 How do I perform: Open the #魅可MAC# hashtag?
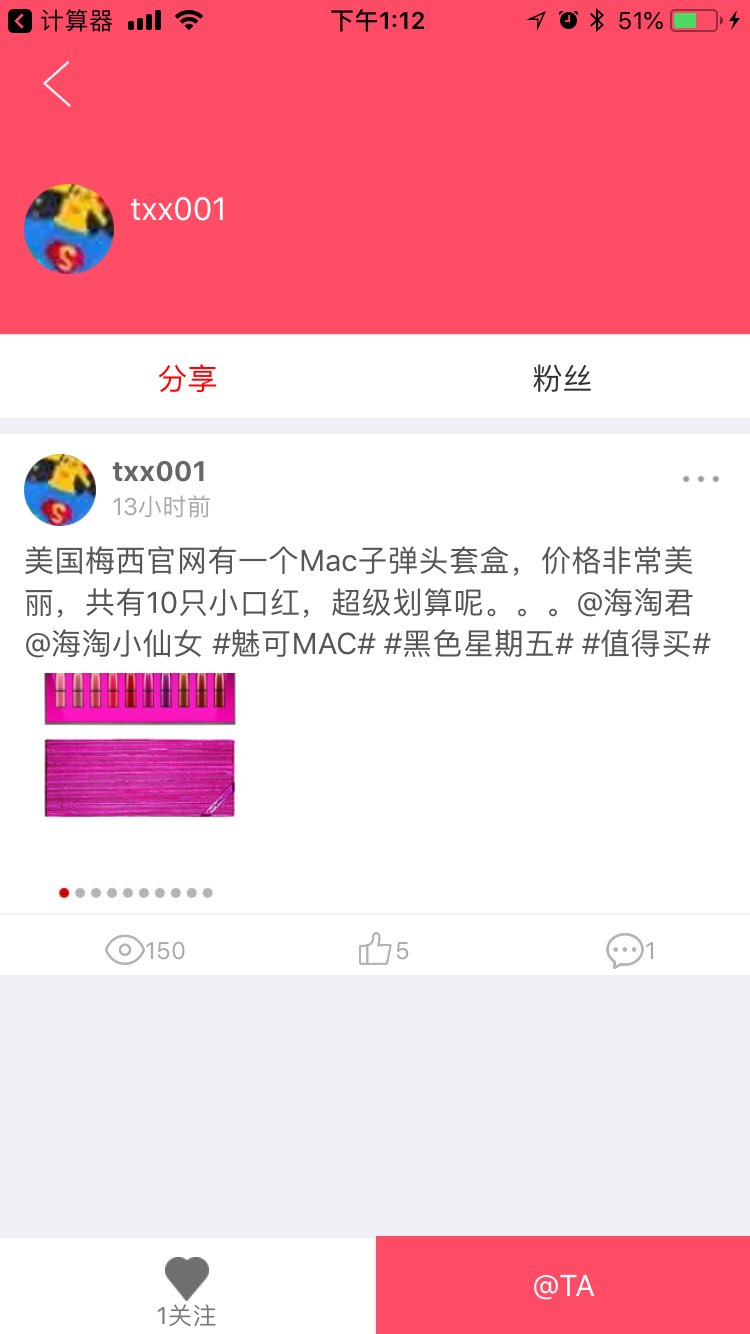pos(294,644)
